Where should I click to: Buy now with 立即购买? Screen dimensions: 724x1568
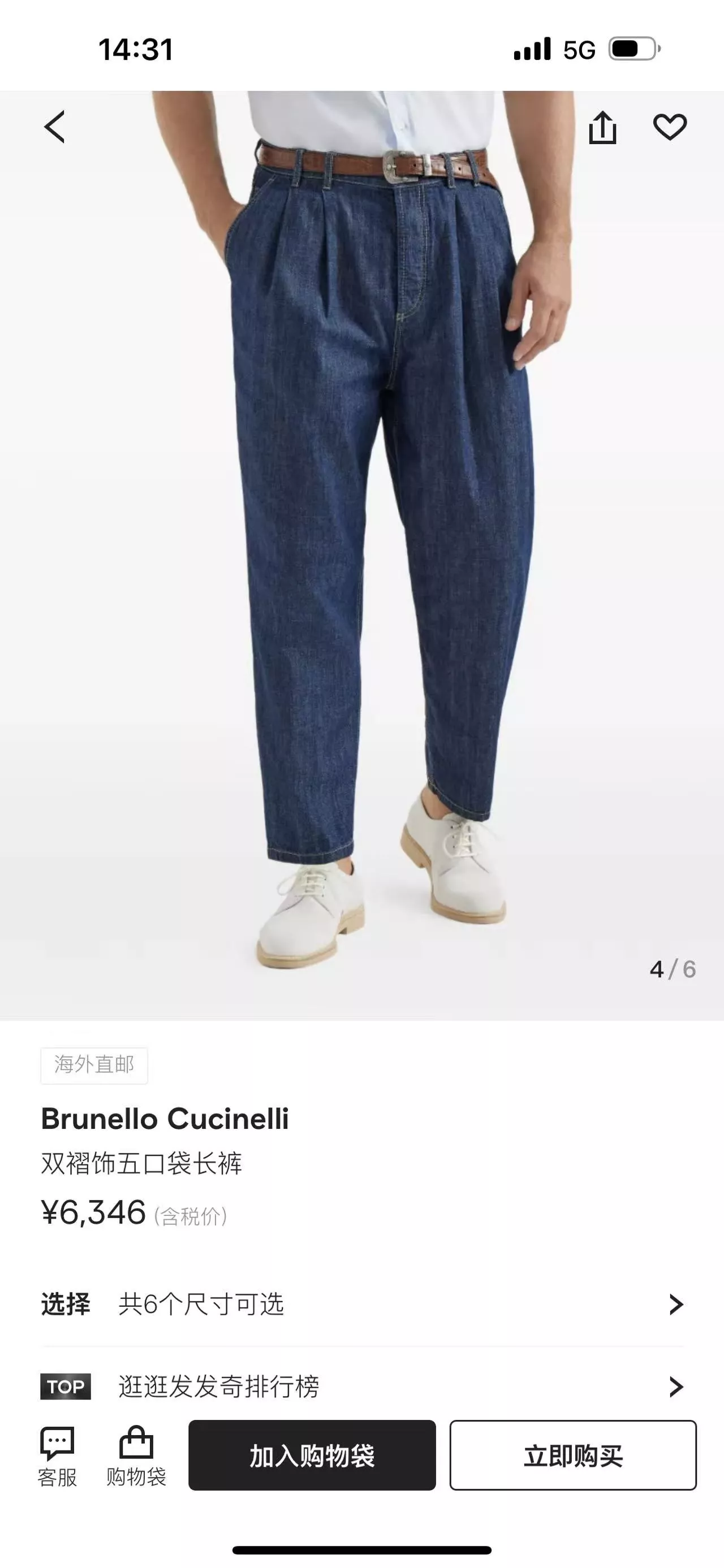point(573,1456)
